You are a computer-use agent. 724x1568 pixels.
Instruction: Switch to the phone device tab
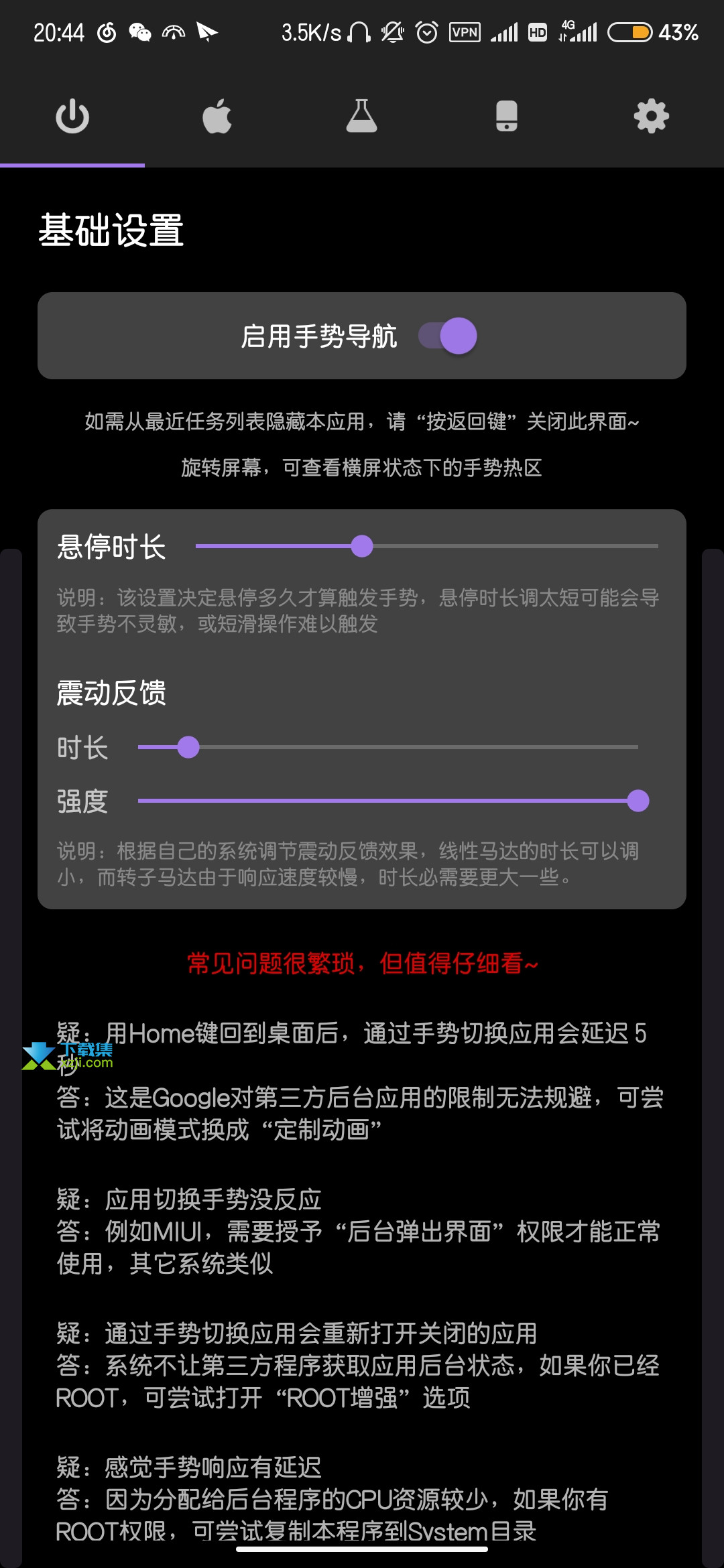pyautogui.click(x=507, y=117)
